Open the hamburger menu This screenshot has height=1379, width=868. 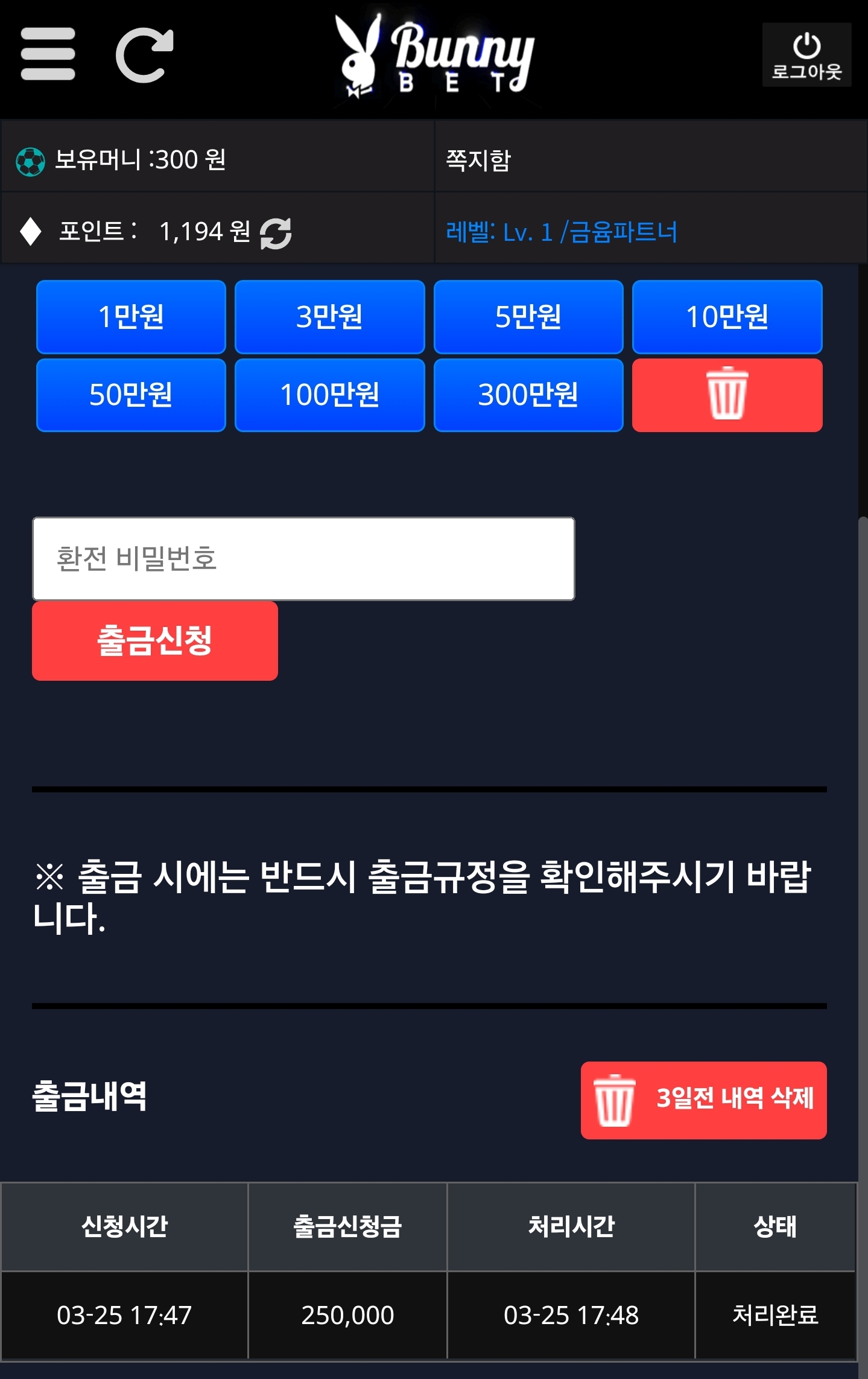pos(48,54)
